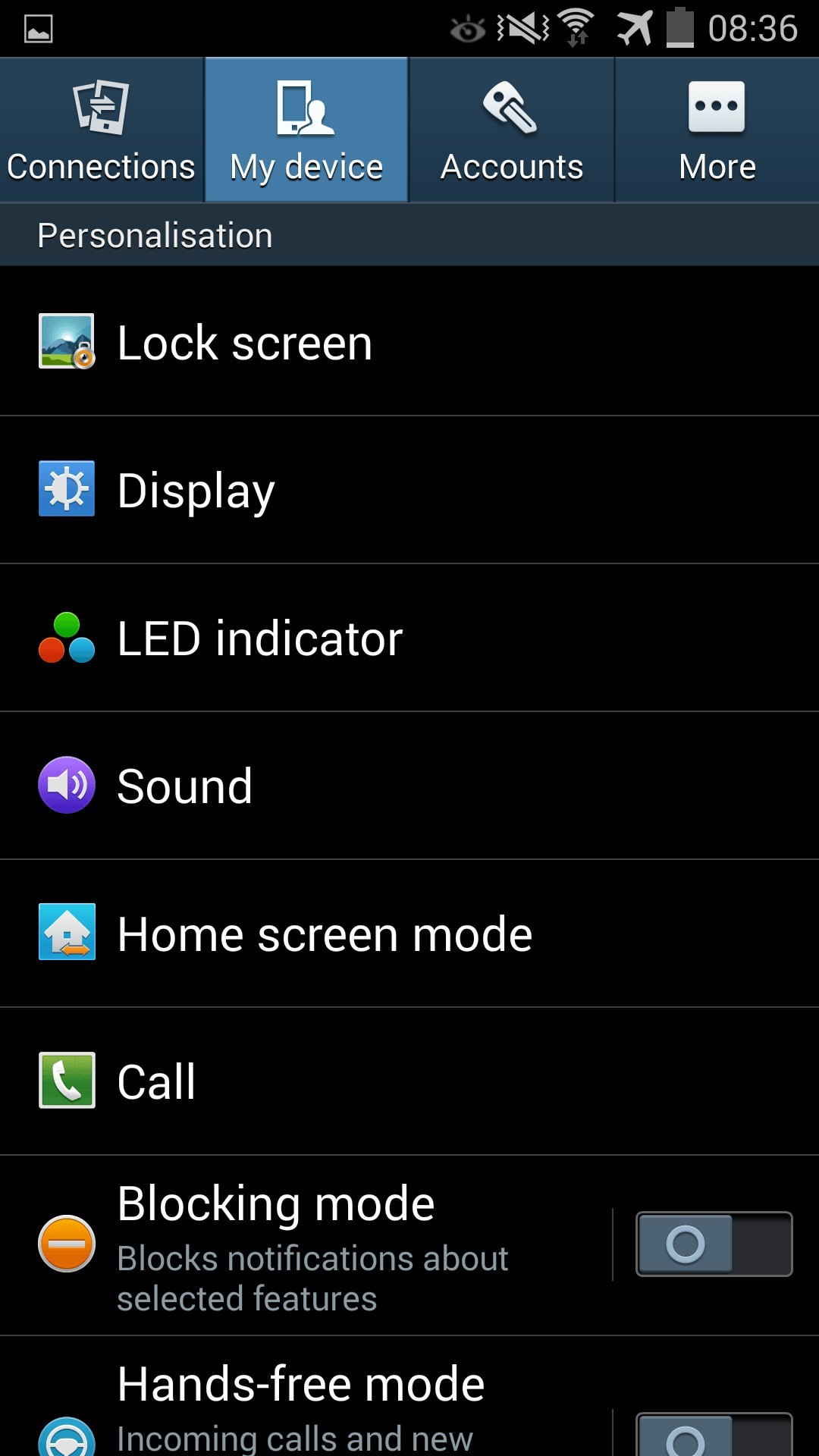Open Lock screen settings

(409, 342)
